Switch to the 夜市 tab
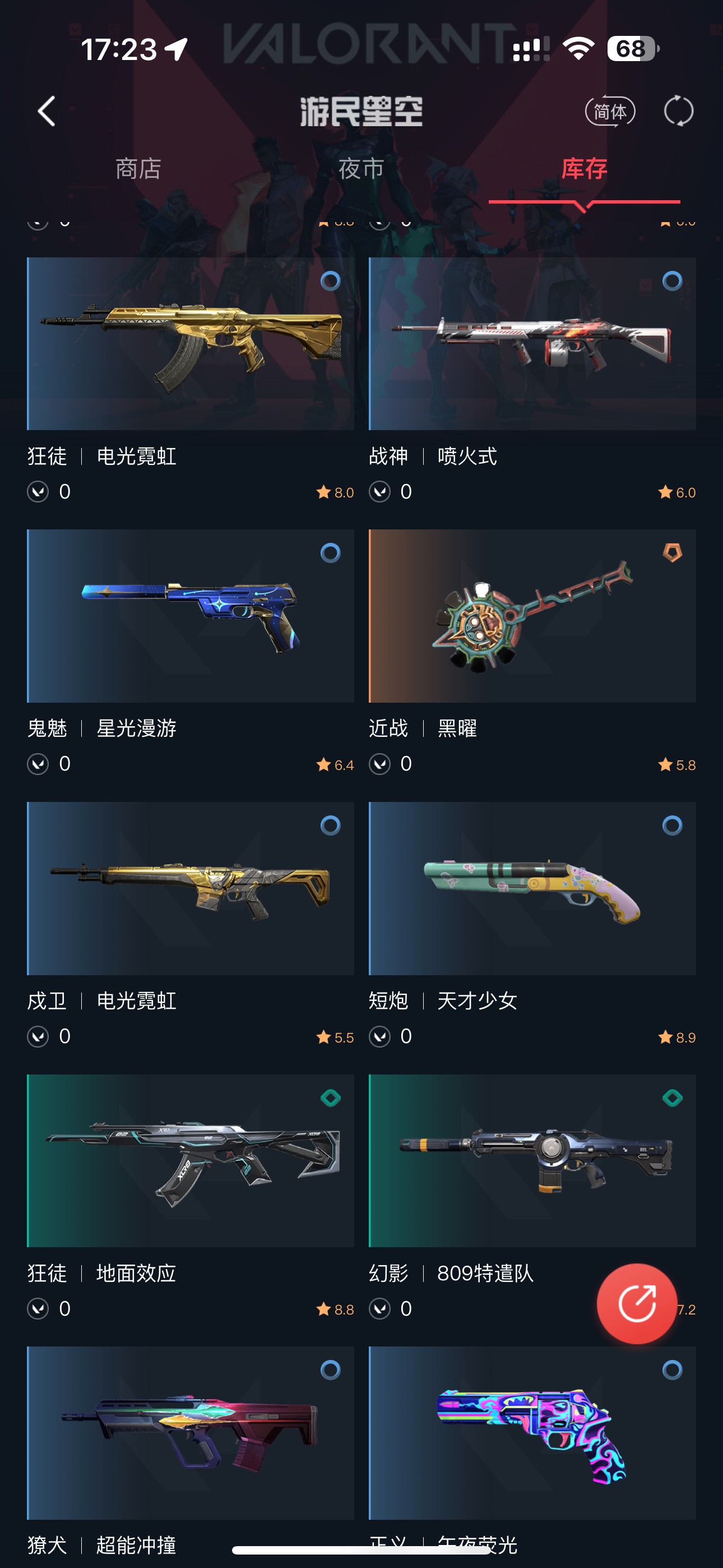The width and height of the screenshot is (723, 1568). coord(361,169)
